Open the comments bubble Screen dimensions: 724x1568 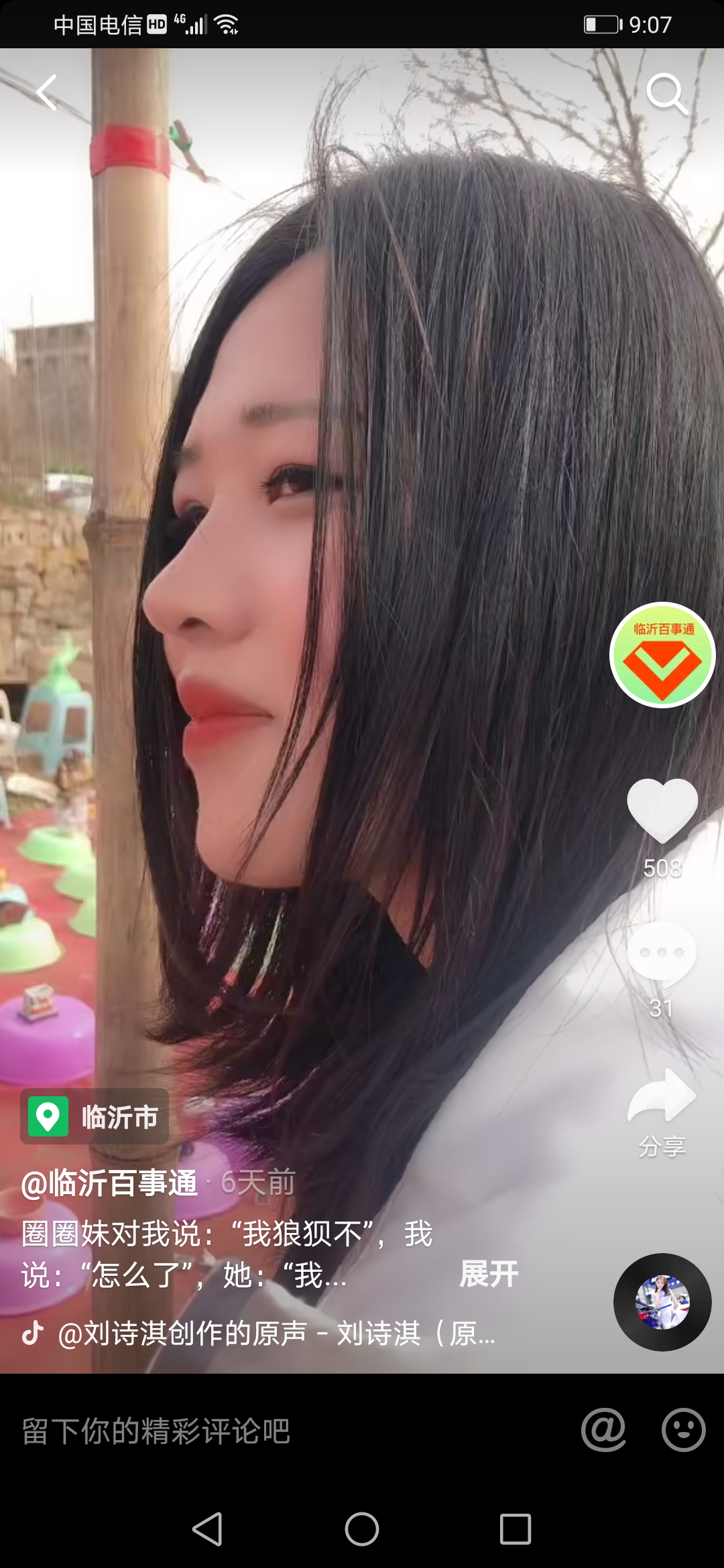click(662, 954)
